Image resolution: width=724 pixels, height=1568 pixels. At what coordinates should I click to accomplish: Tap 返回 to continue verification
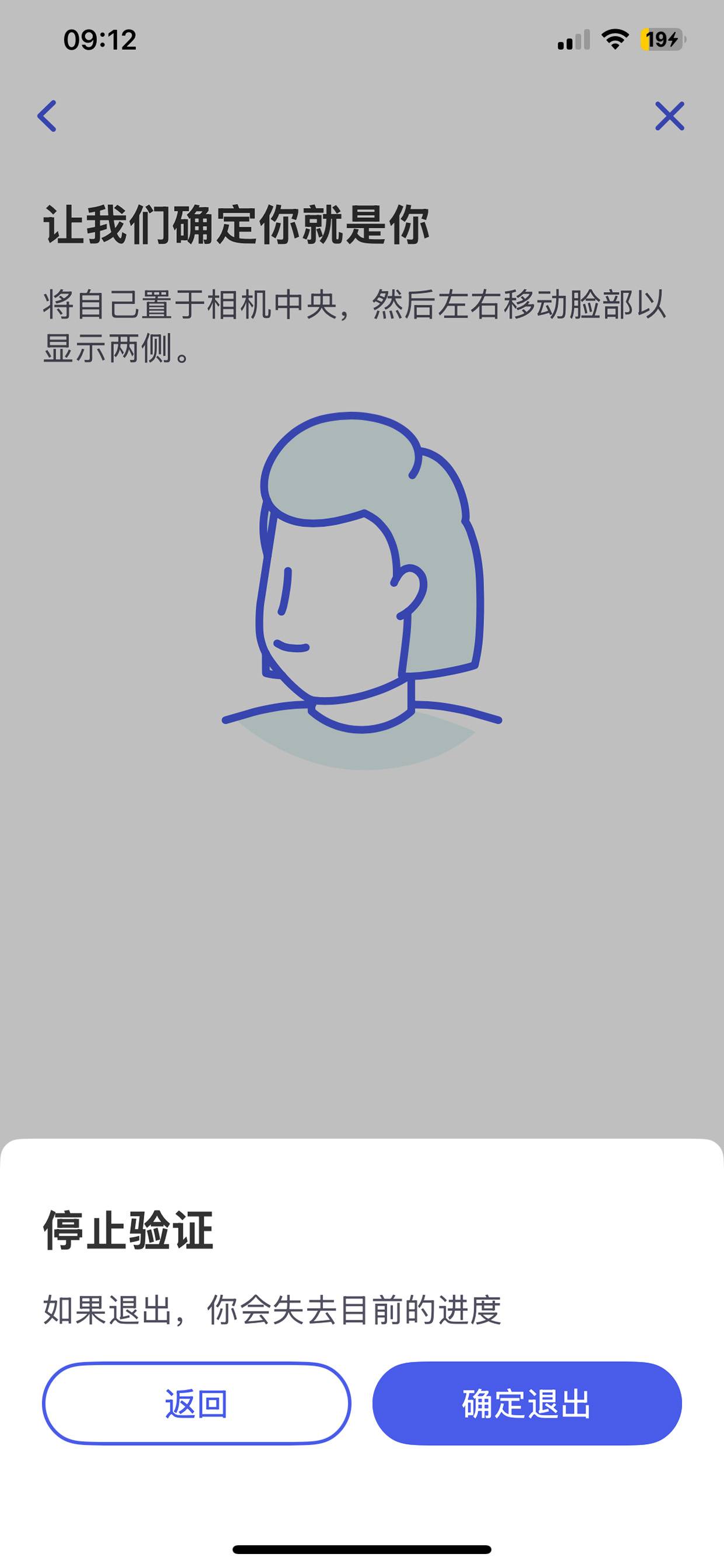[x=197, y=1403]
